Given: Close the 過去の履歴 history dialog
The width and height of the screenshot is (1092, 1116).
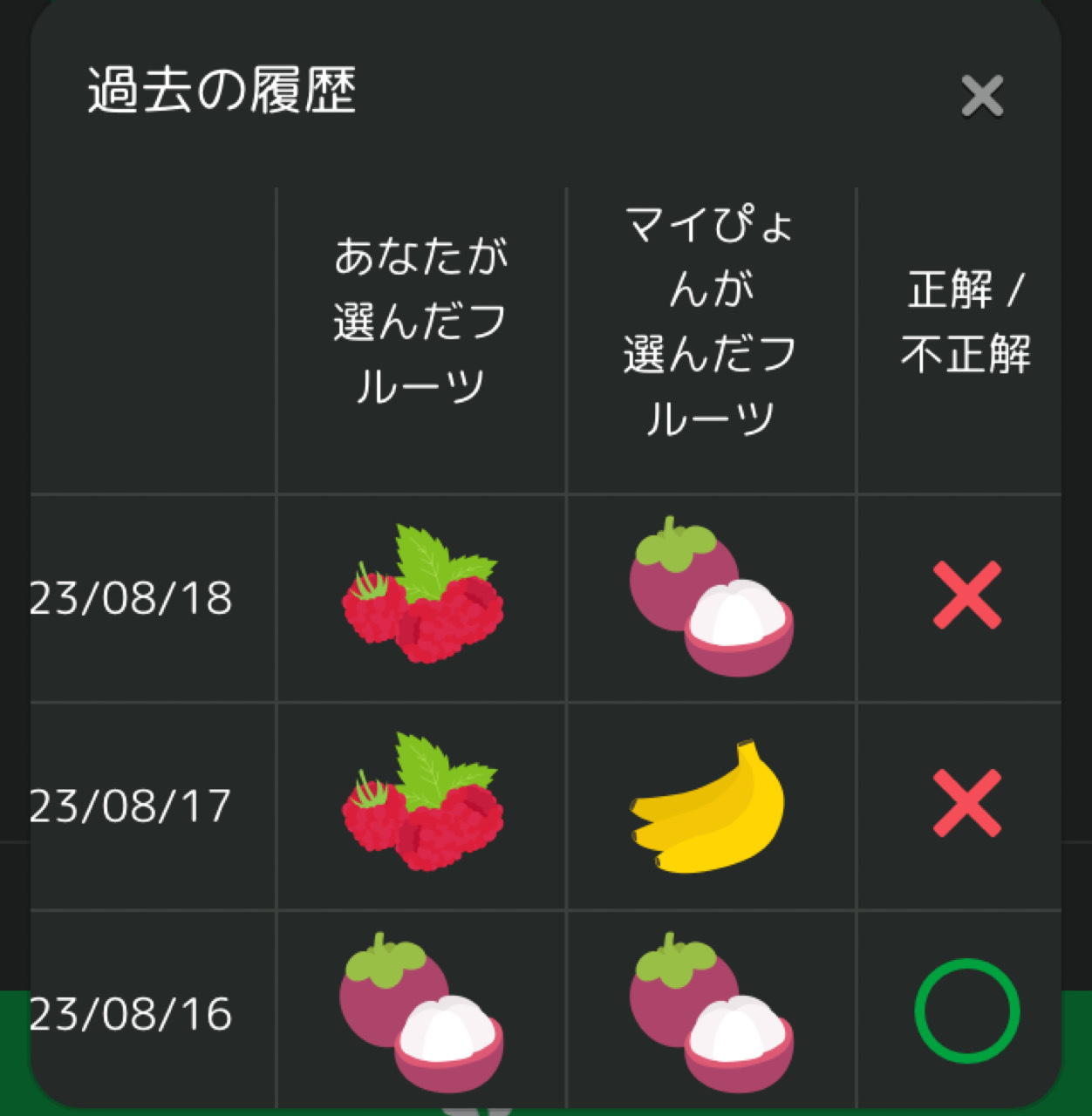Looking at the screenshot, I should (982, 96).
